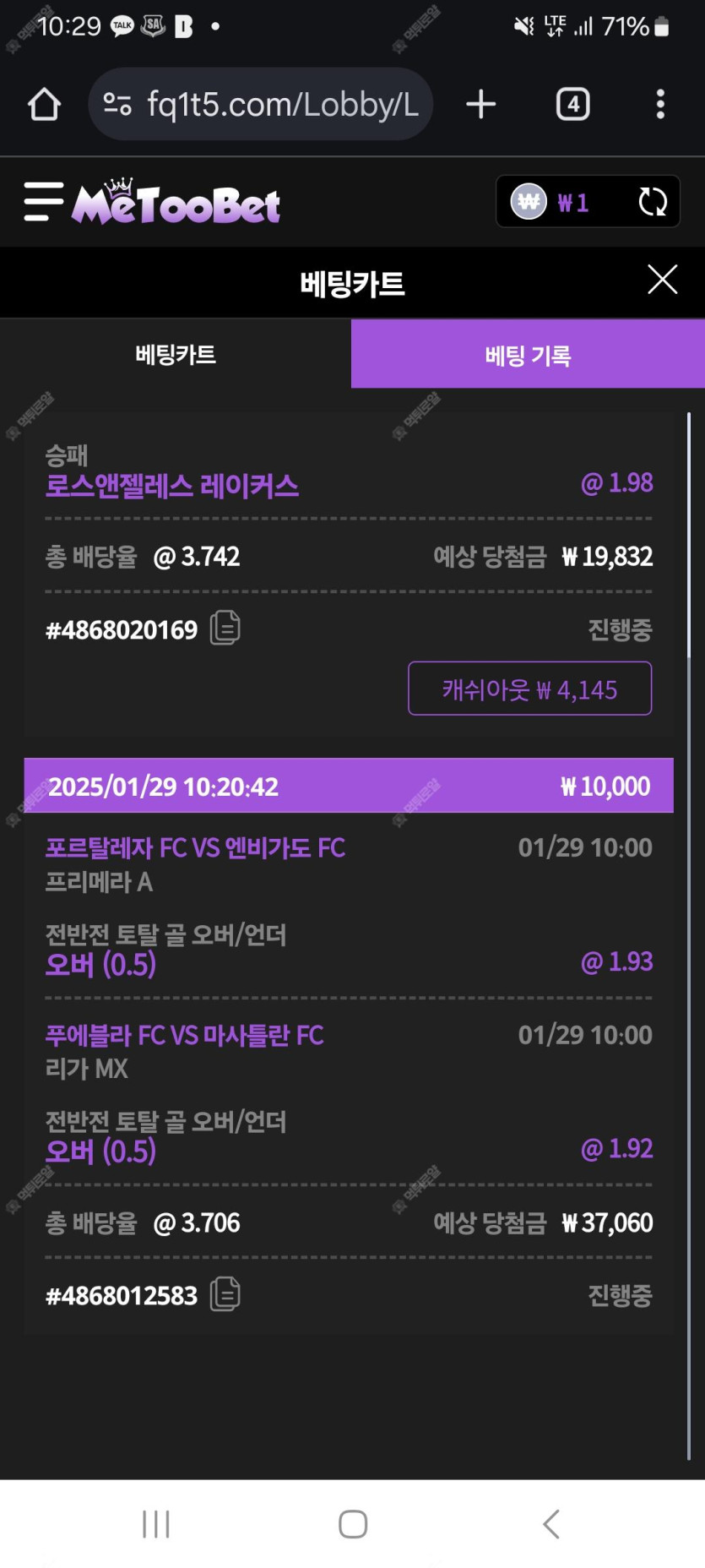Copy bet ID #4868020169
This screenshot has height=1568, width=705.
(x=225, y=629)
